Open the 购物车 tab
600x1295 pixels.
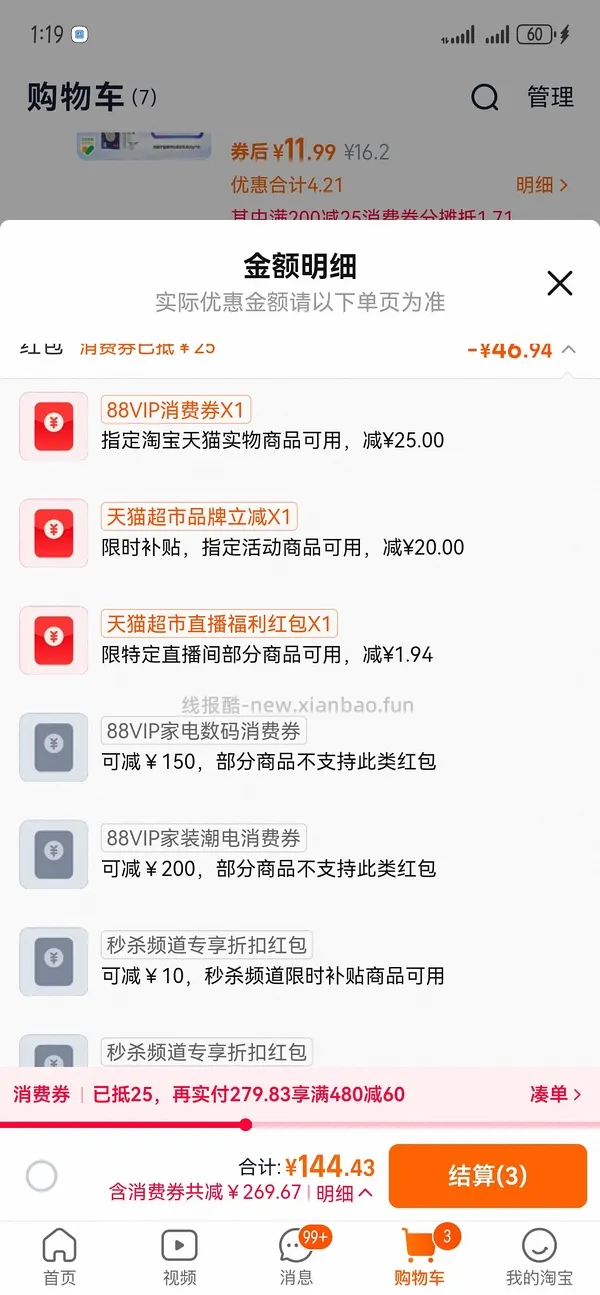(x=420, y=1257)
